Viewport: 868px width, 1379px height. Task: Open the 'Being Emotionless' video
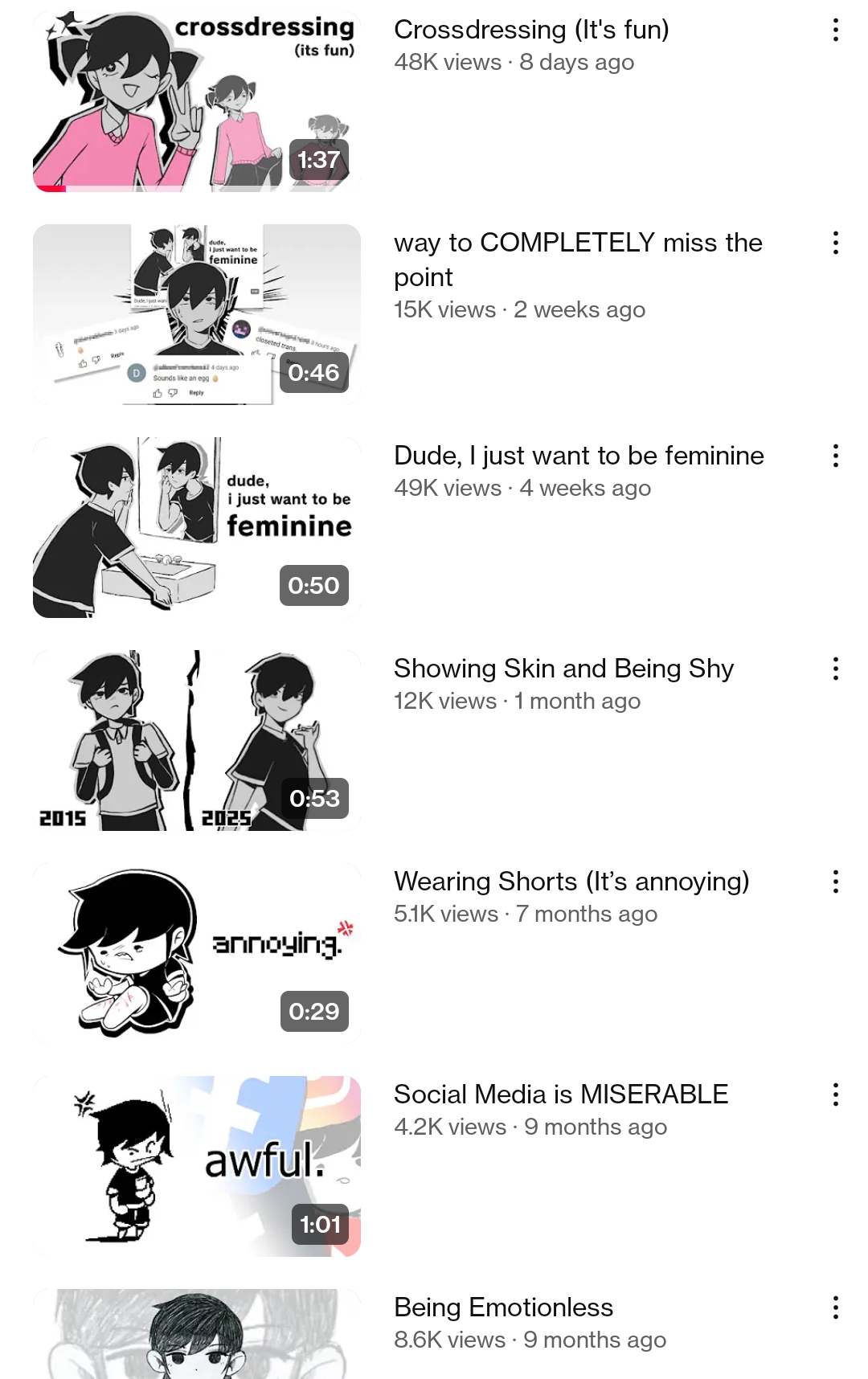tap(197, 1336)
